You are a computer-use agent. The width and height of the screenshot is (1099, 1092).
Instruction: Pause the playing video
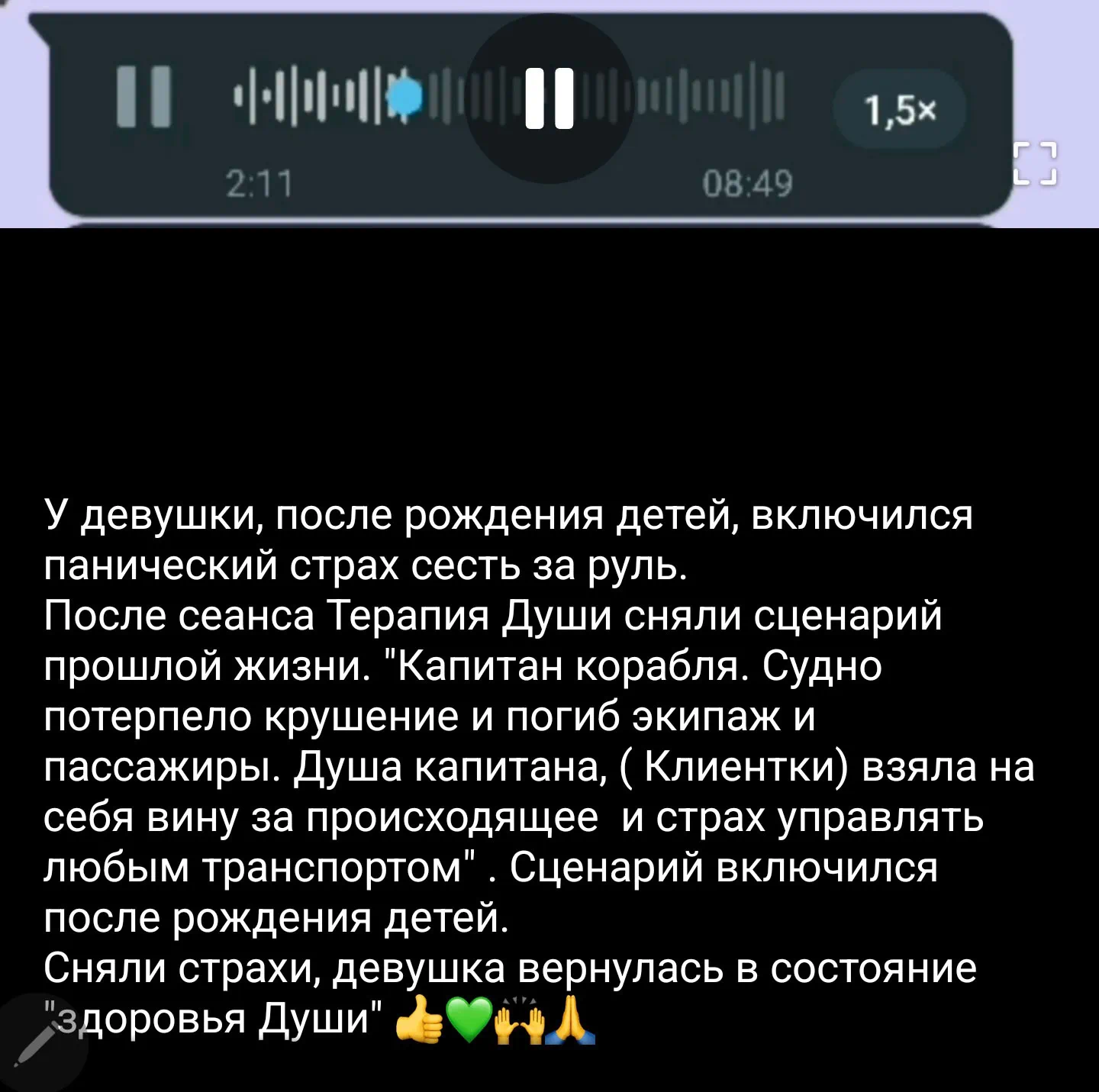click(549, 99)
